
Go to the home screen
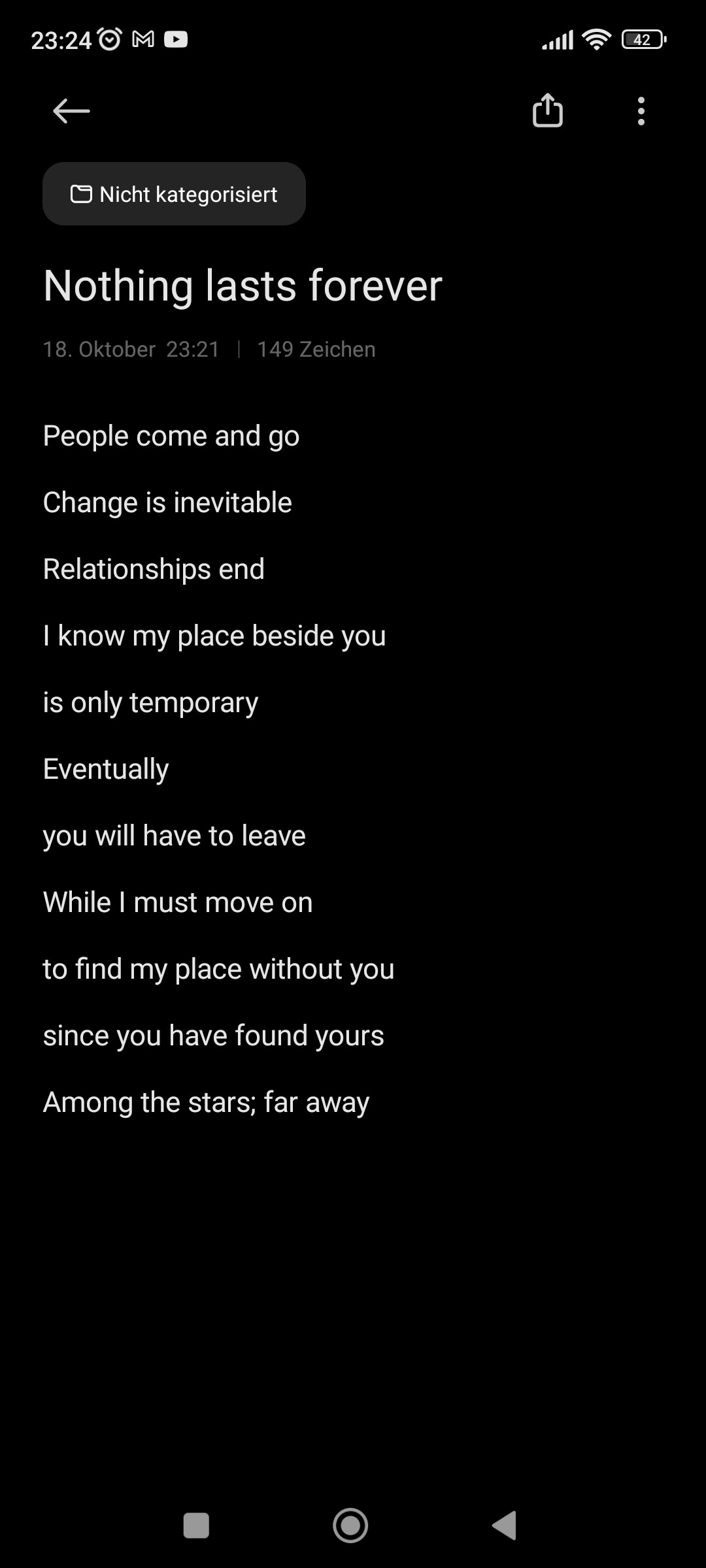click(350, 1526)
